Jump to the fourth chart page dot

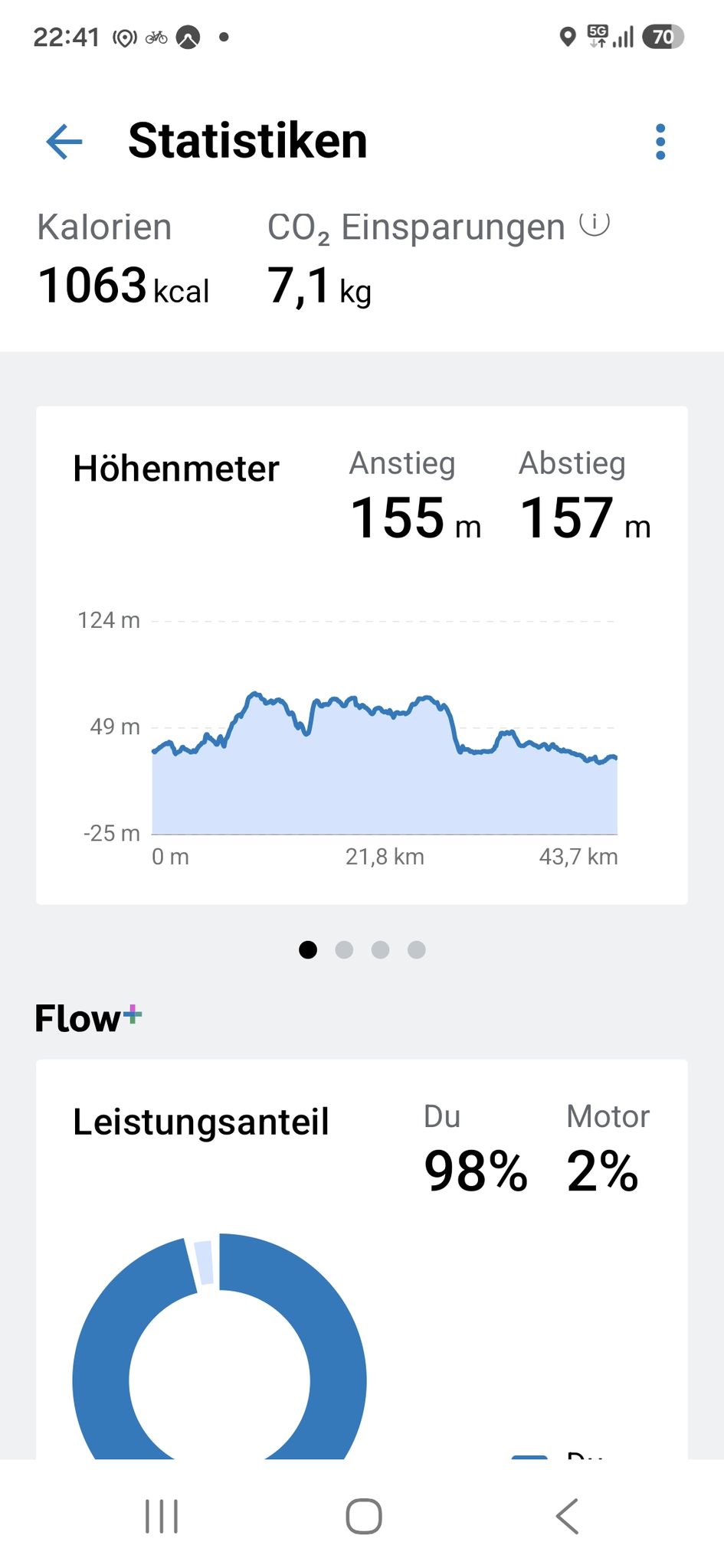click(416, 949)
